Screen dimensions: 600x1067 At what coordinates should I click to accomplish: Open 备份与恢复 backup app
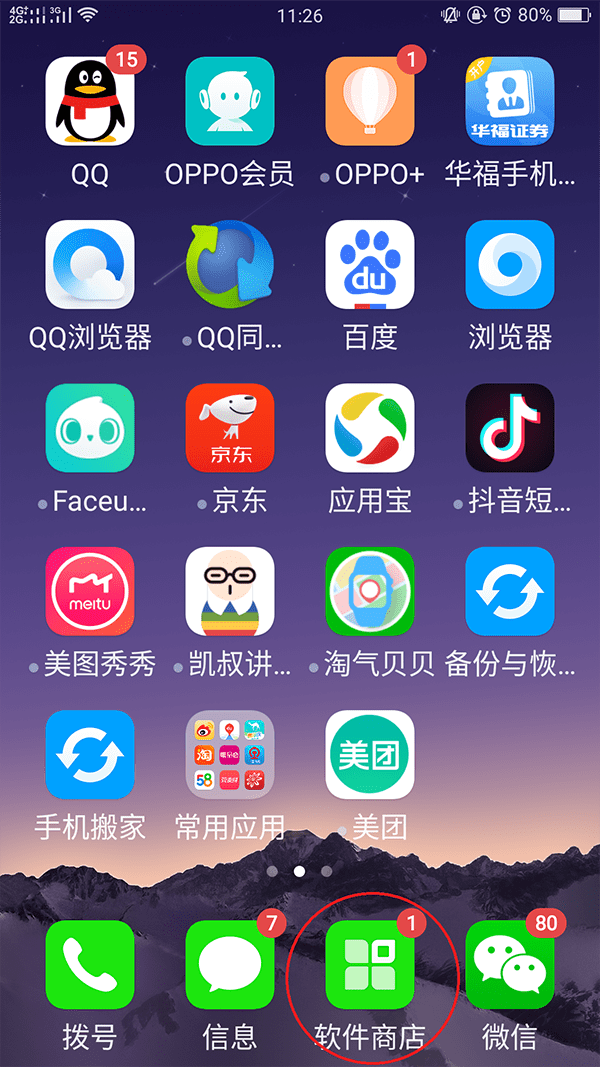[x=510, y=591]
